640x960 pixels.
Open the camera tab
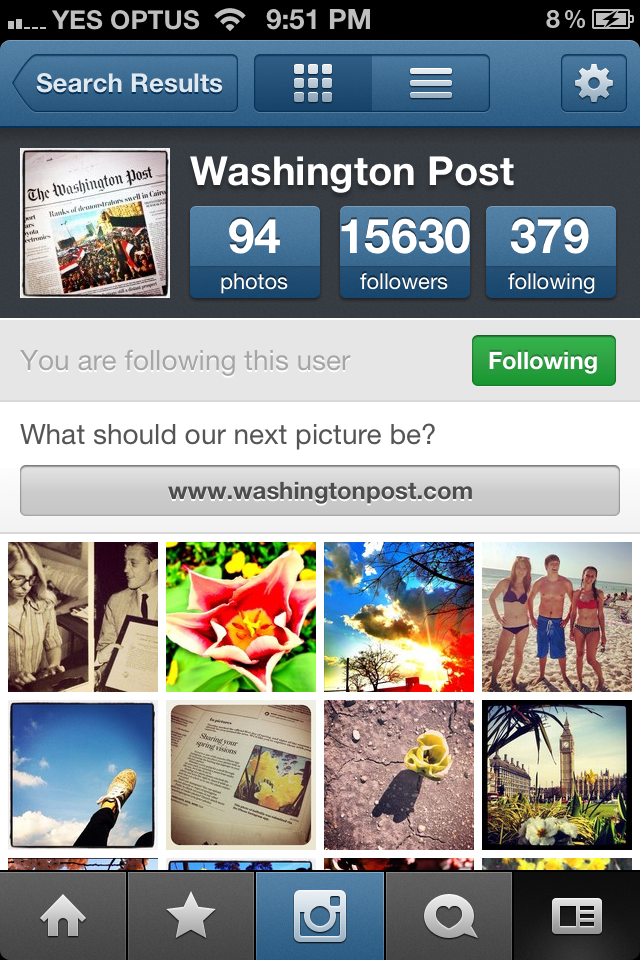320,916
